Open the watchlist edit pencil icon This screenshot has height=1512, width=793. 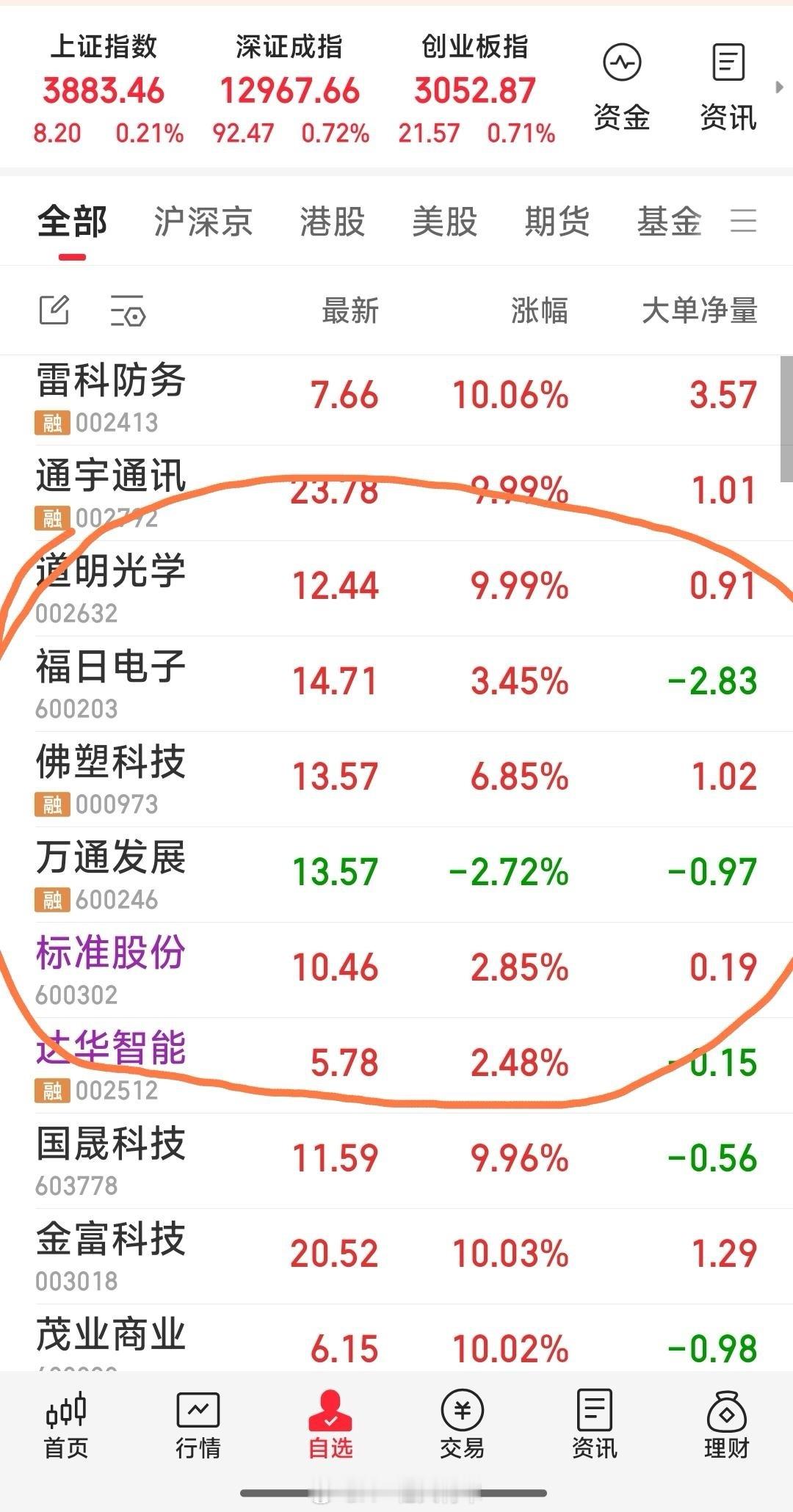[54, 310]
